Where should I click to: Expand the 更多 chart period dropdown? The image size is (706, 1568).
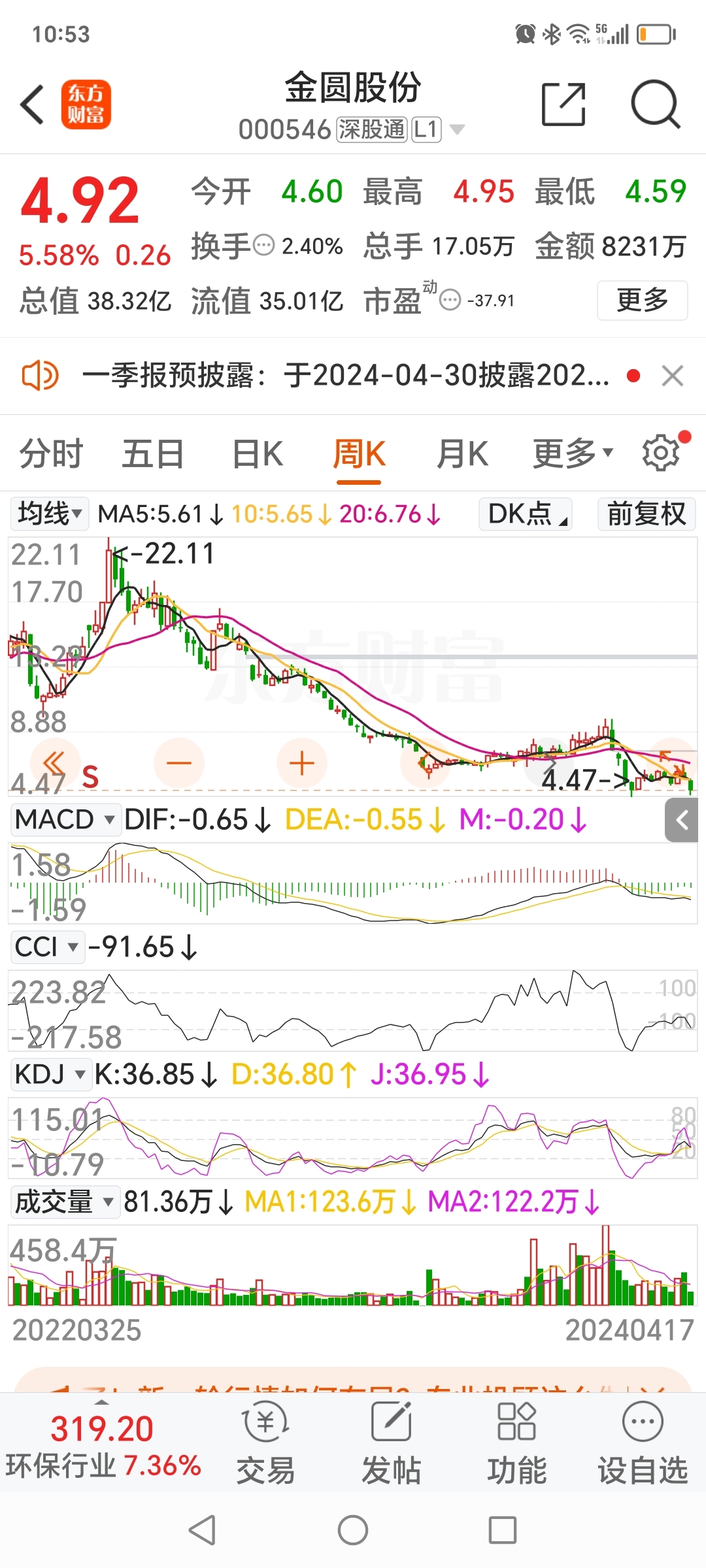coord(573,453)
